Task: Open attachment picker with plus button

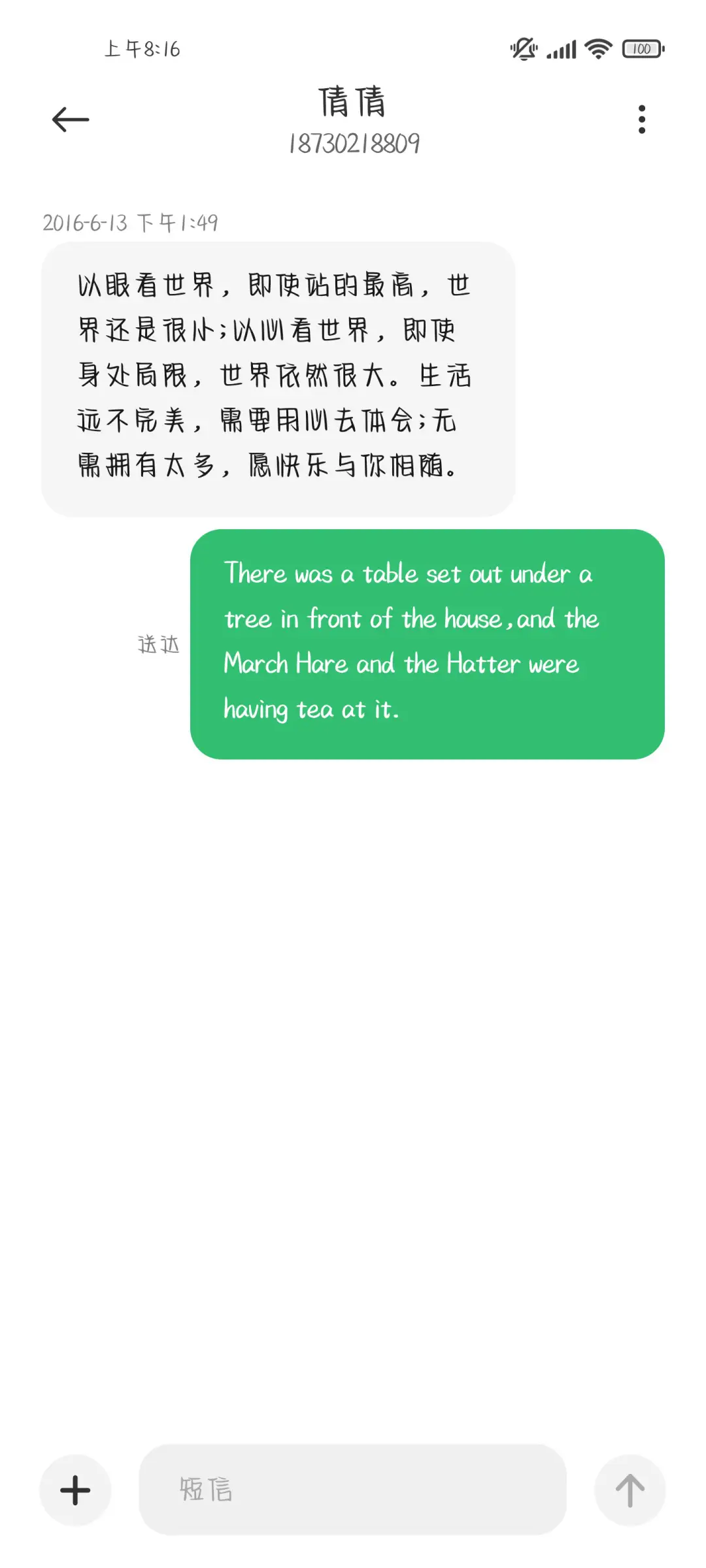Action: tap(75, 1491)
